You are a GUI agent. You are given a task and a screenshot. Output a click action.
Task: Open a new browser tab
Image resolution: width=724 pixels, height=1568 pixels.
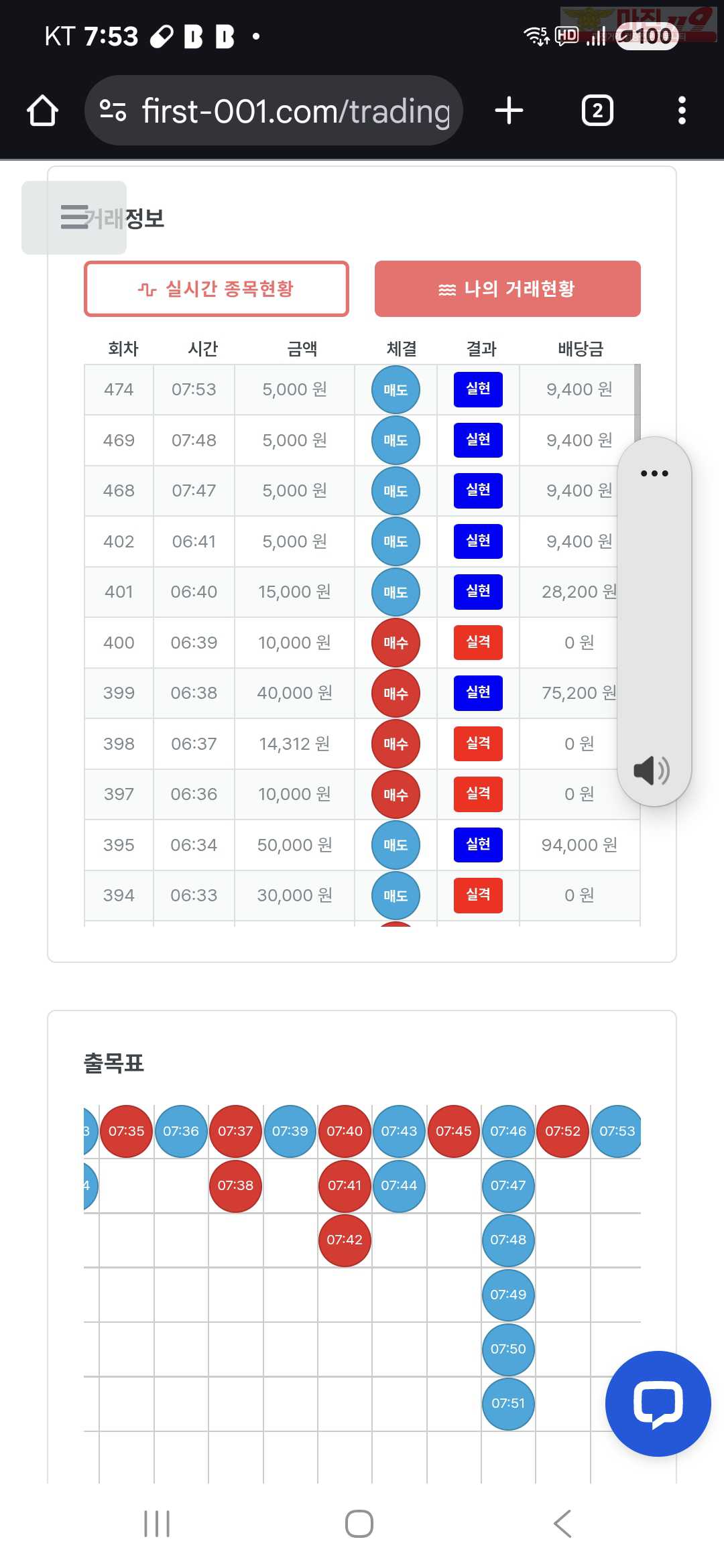pyautogui.click(x=509, y=111)
